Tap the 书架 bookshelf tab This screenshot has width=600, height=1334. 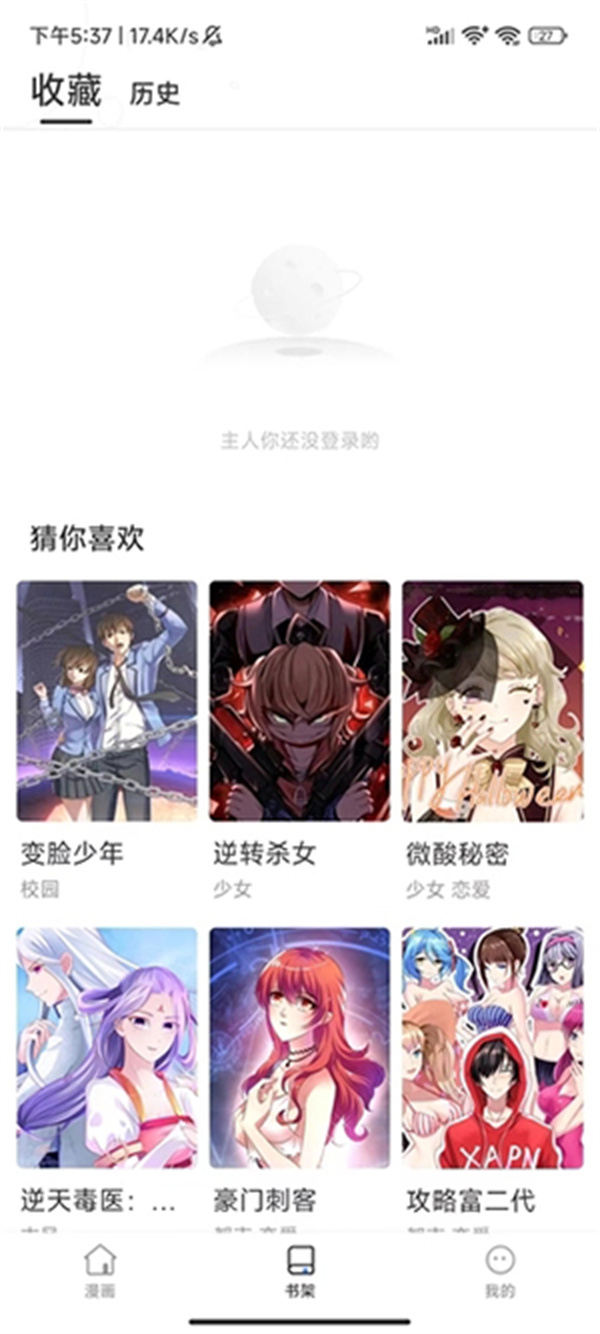tap(300, 1270)
